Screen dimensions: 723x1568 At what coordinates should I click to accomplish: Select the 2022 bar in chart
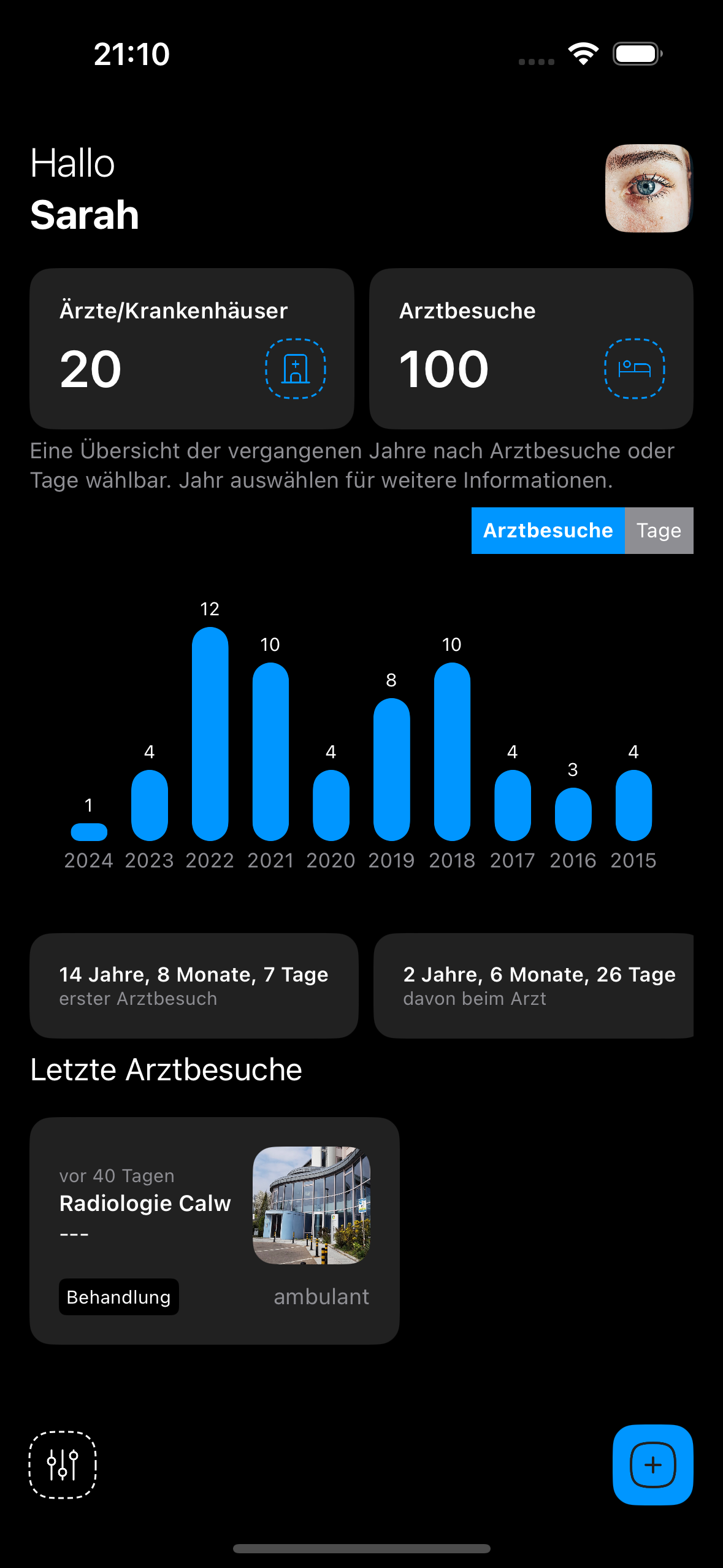pyautogui.click(x=210, y=734)
